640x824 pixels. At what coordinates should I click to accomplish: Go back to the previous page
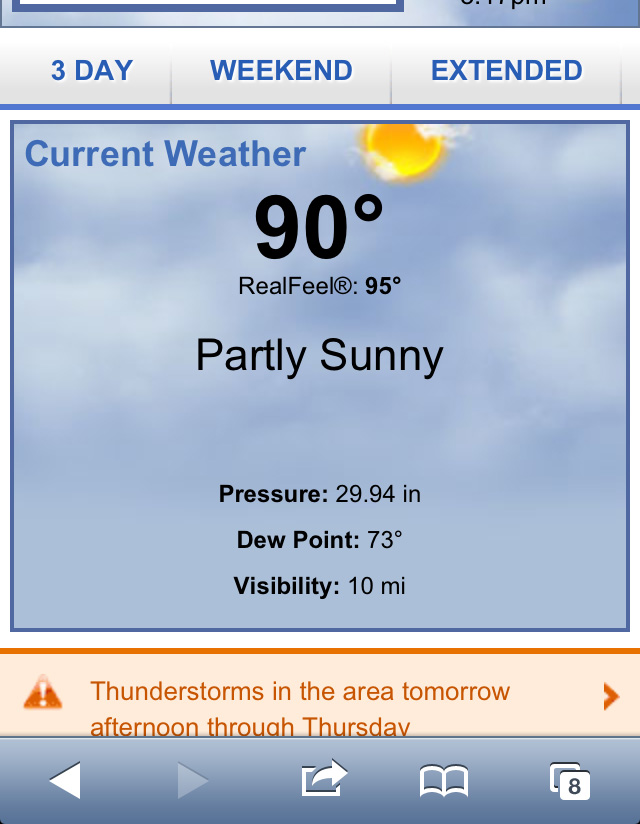click(x=65, y=780)
